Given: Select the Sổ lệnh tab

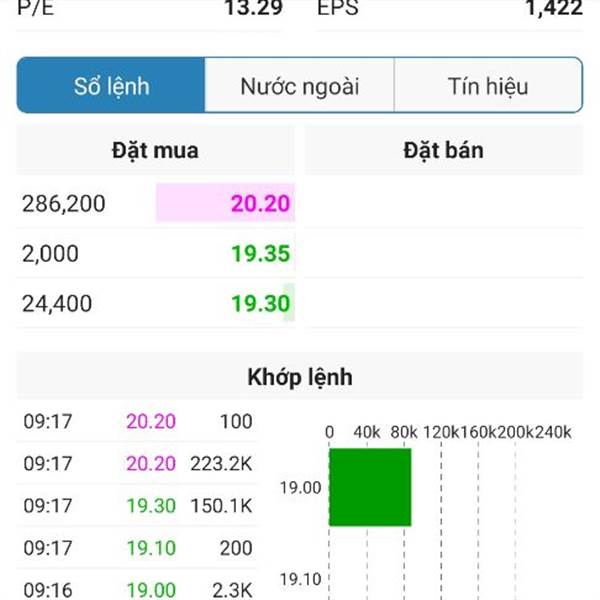Looking at the screenshot, I should point(111,86).
